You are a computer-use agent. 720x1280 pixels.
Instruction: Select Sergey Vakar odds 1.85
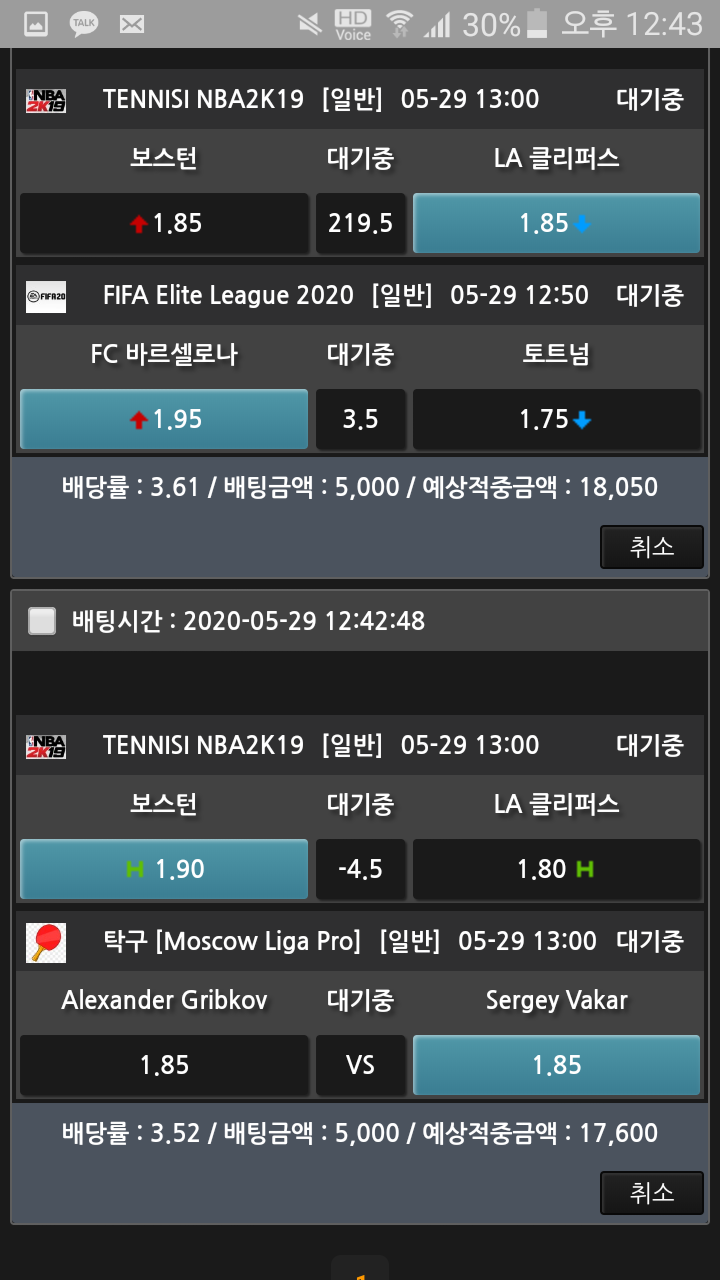click(556, 1065)
